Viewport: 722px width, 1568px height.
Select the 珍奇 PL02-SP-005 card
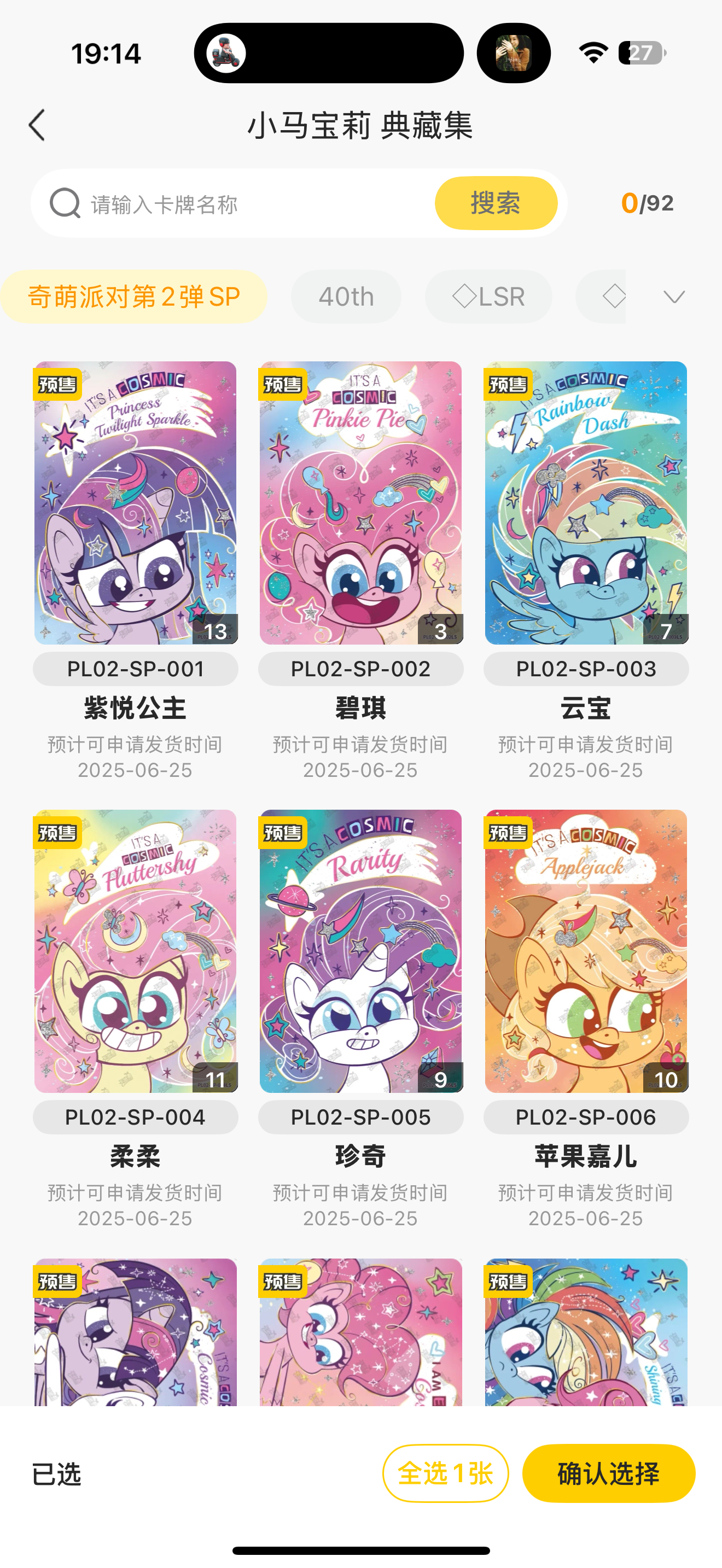(x=360, y=951)
